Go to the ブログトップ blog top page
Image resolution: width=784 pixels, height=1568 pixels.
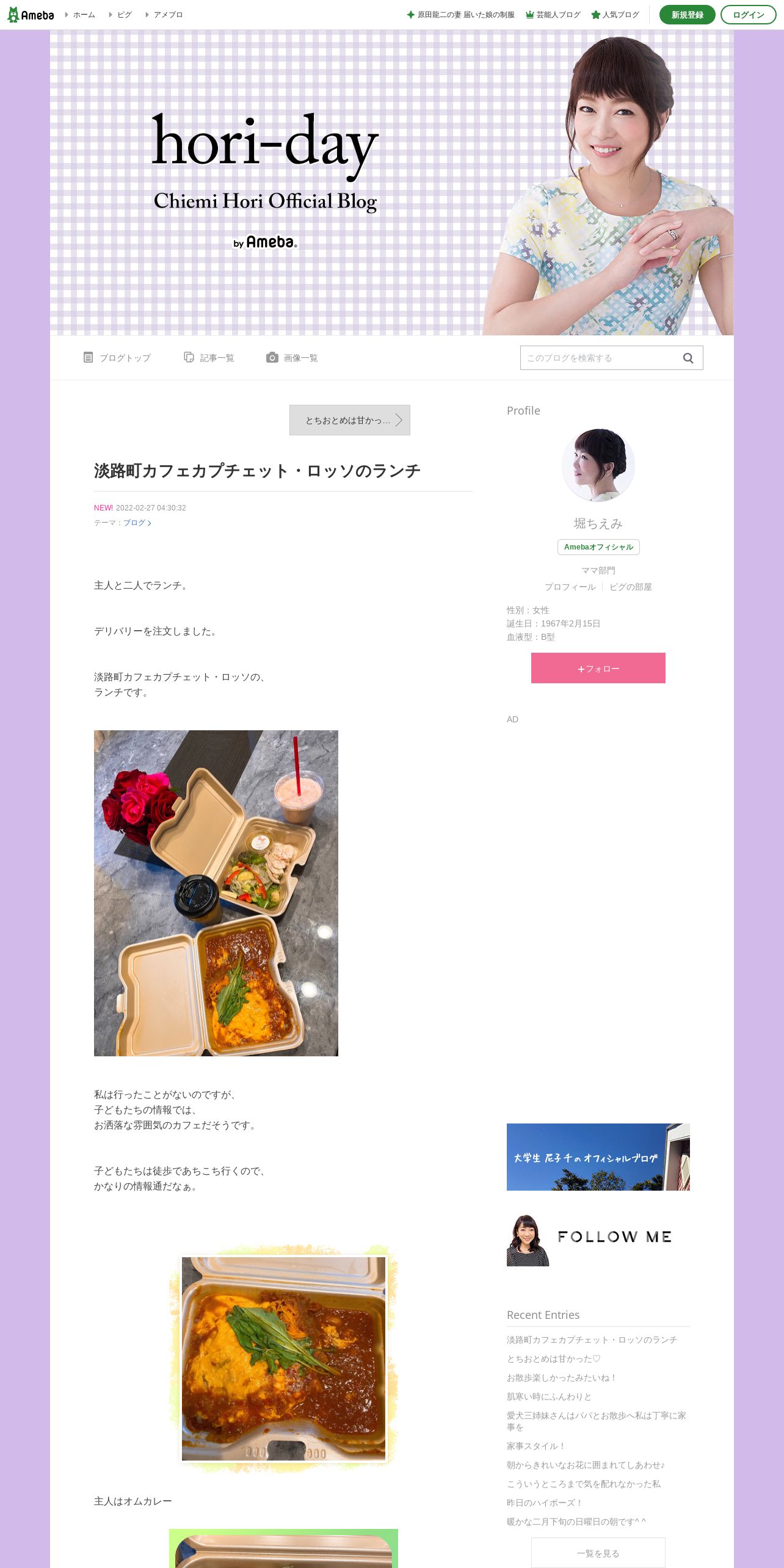[x=117, y=358]
